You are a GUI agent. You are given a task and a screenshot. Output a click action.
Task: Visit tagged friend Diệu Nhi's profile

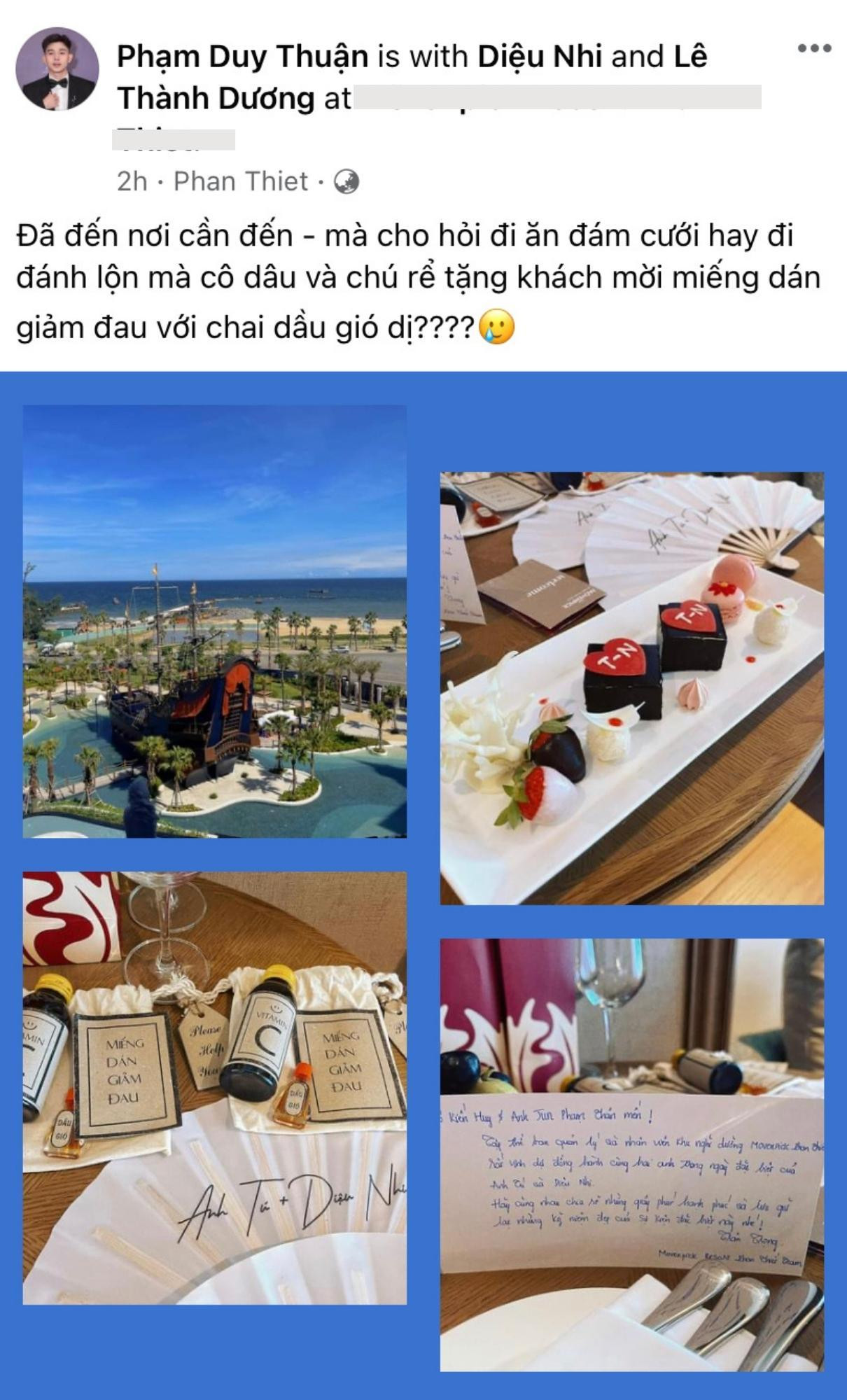click(540, 57)
